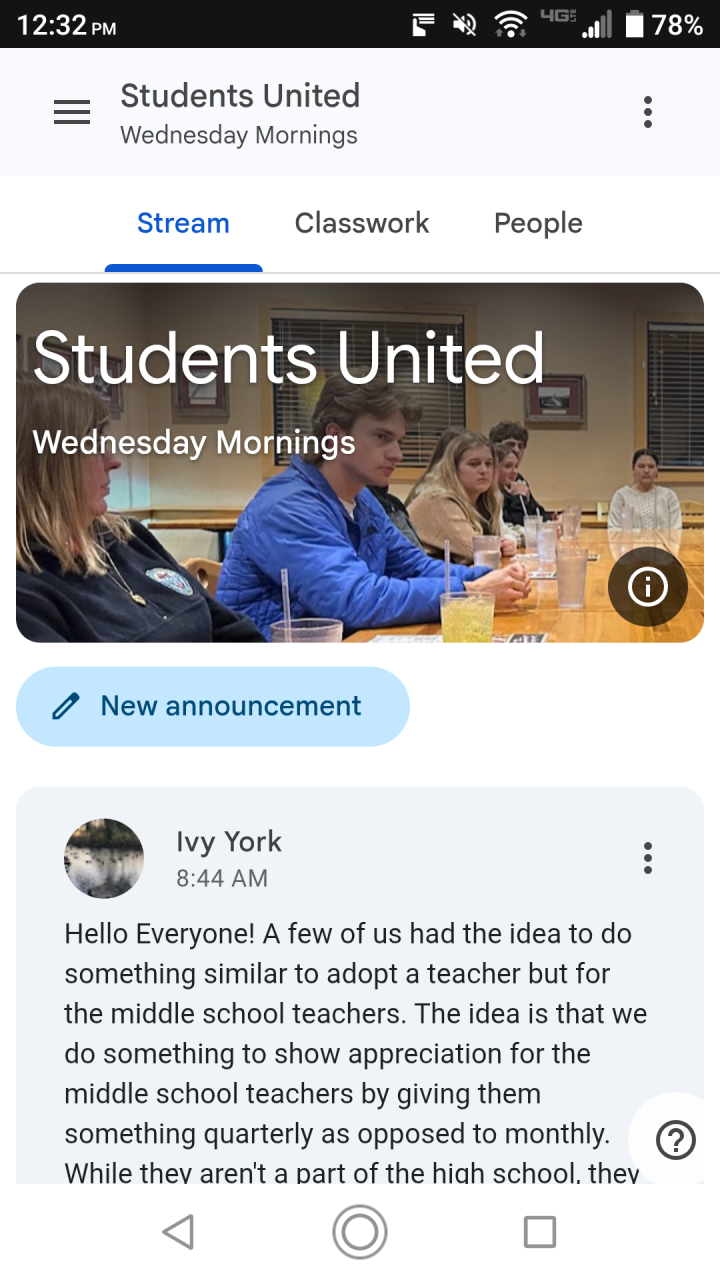The image size is (720, 1280).
Task: Open the navigation drawer menu
Action: [x=72, y=113]
